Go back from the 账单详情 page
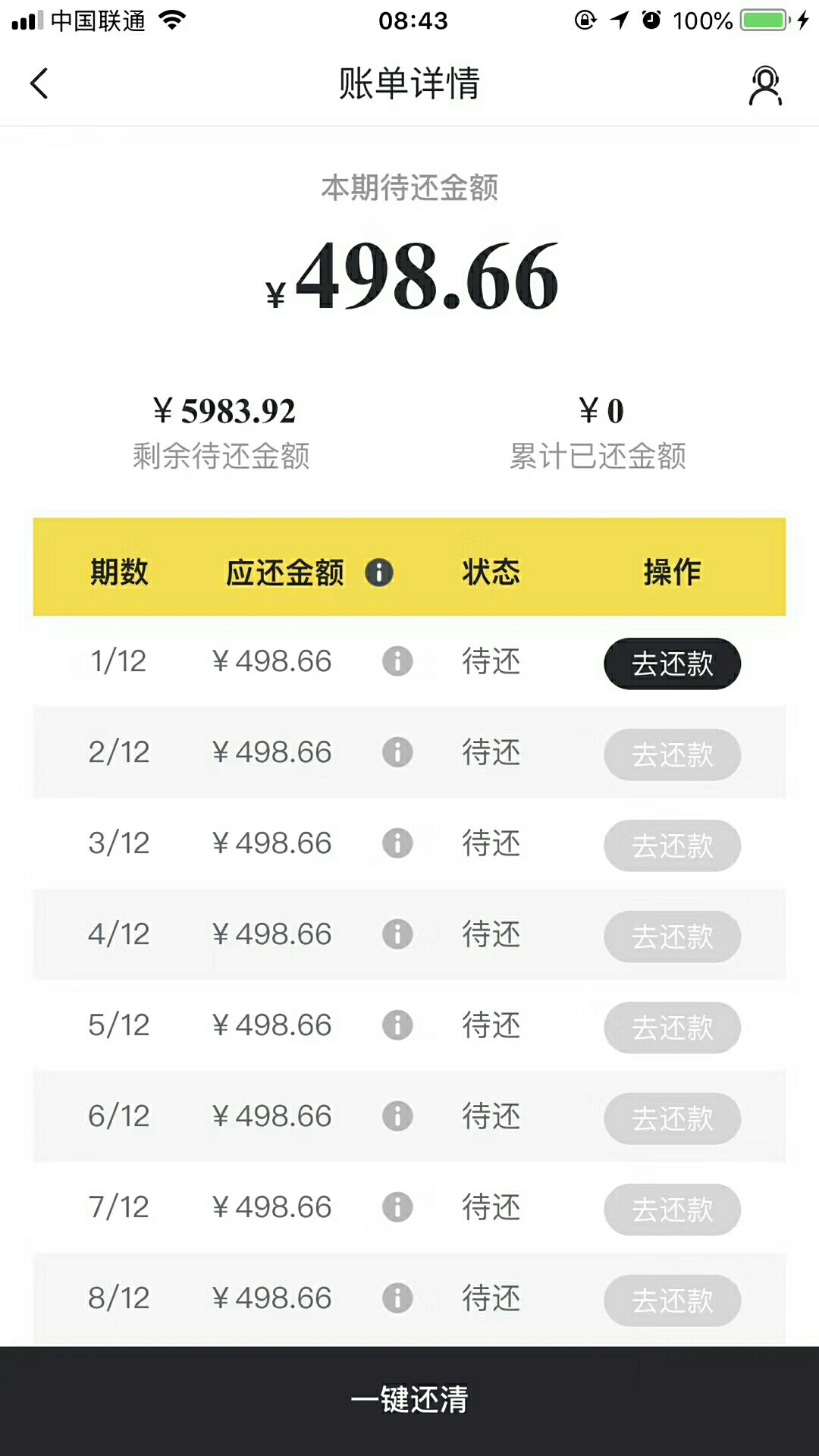 click(39, 83)
